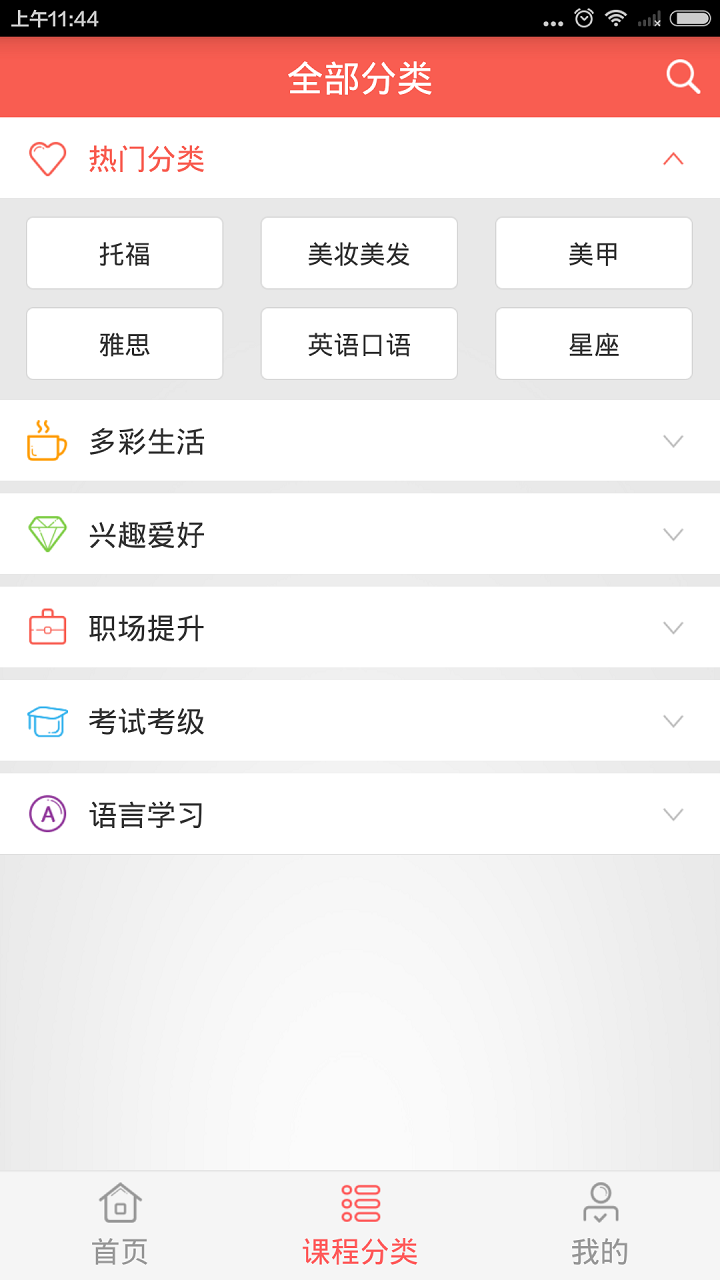Select the 课程分类 tab

[x=360, y=1225]
